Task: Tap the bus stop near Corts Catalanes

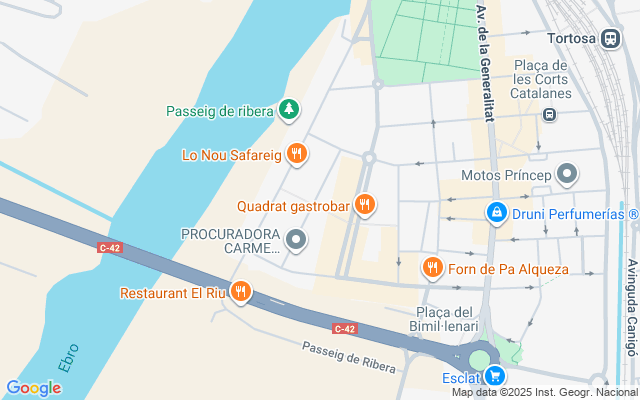Action: pos(549,115)
